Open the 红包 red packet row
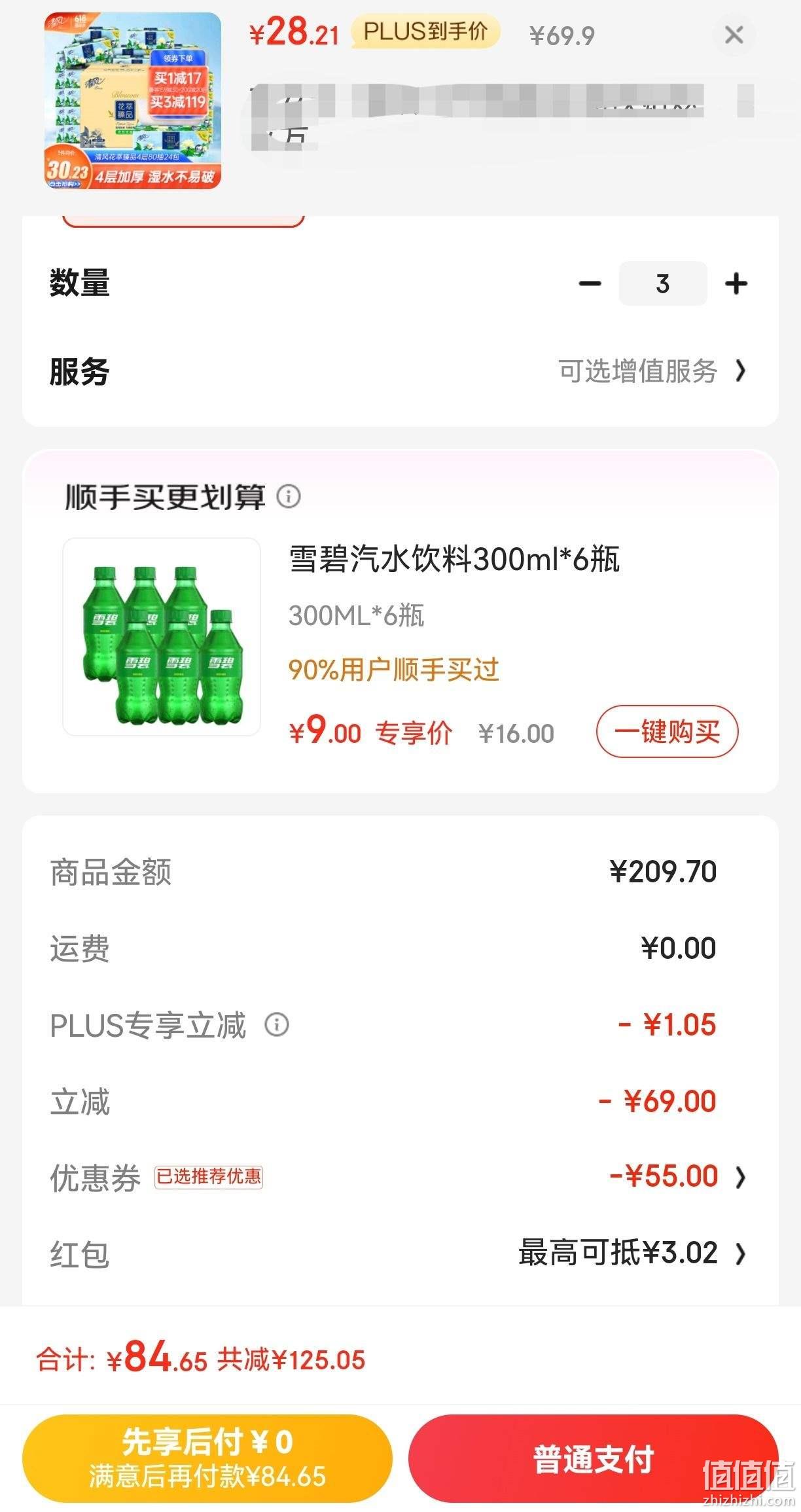Viewport: 801px width, 1512px height. (x=399, y=1253)
